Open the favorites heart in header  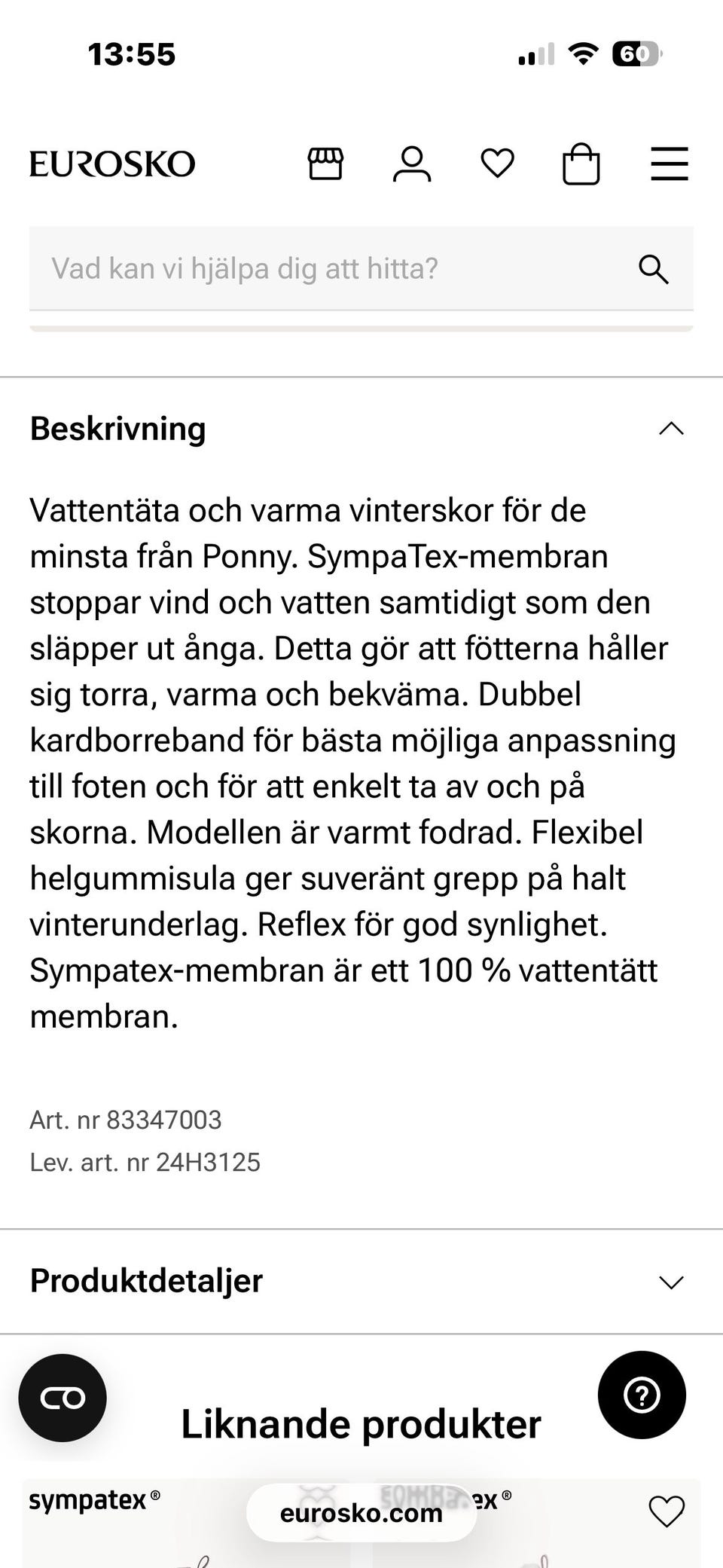(498, 164)
